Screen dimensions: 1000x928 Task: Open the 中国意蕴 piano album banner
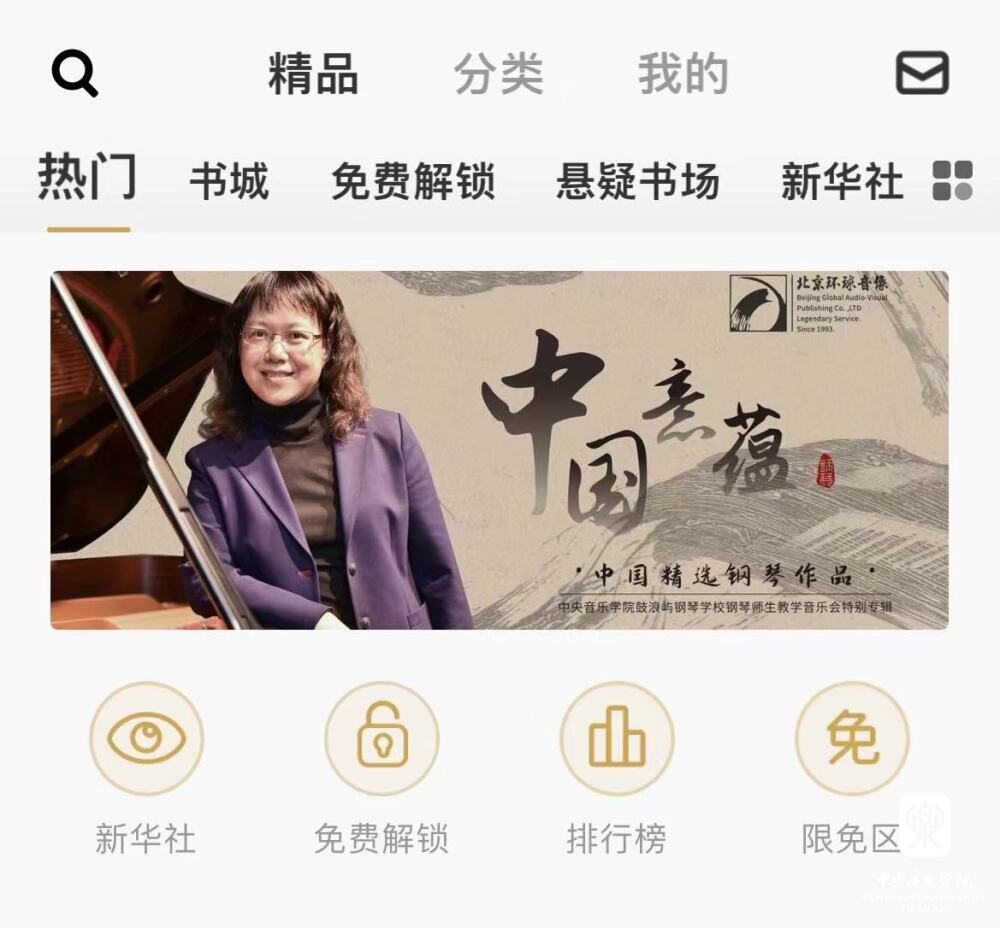pyautogui.click(x=499, y=450)
